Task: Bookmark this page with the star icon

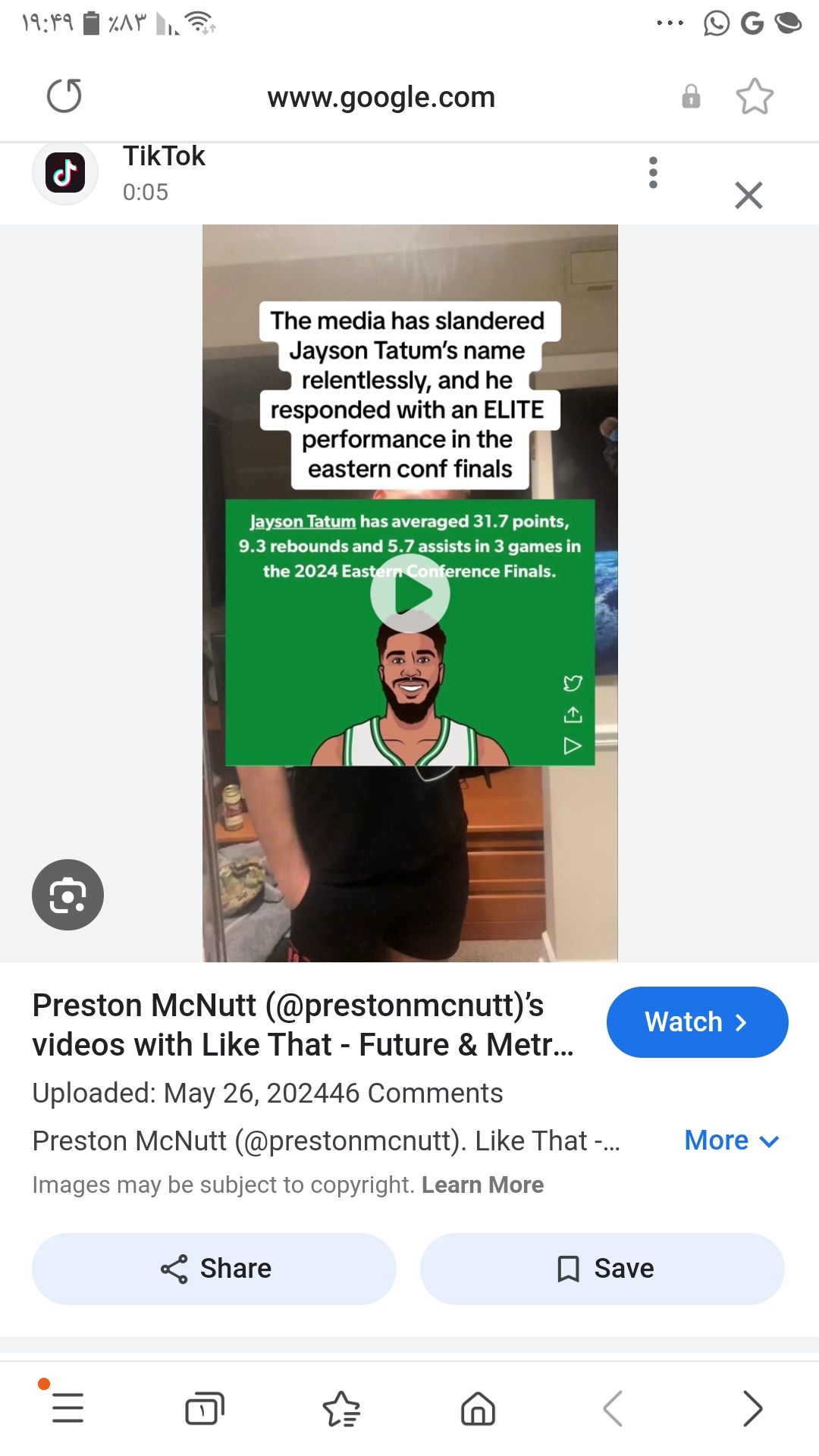Action: click(755, 96)
